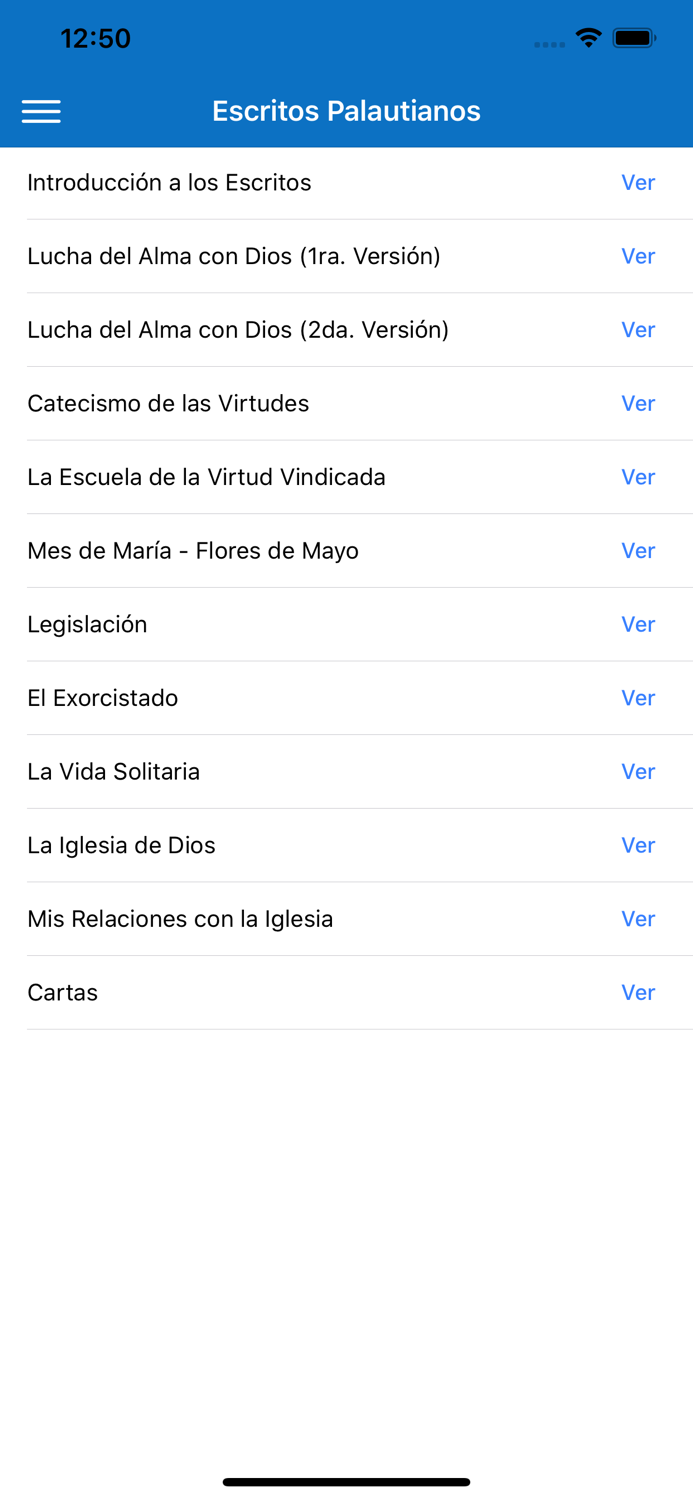Image resolution: width=693 pixels, height=1500 pixels.
Task: View La Iglesia de Dios
Action: [638, 846]
